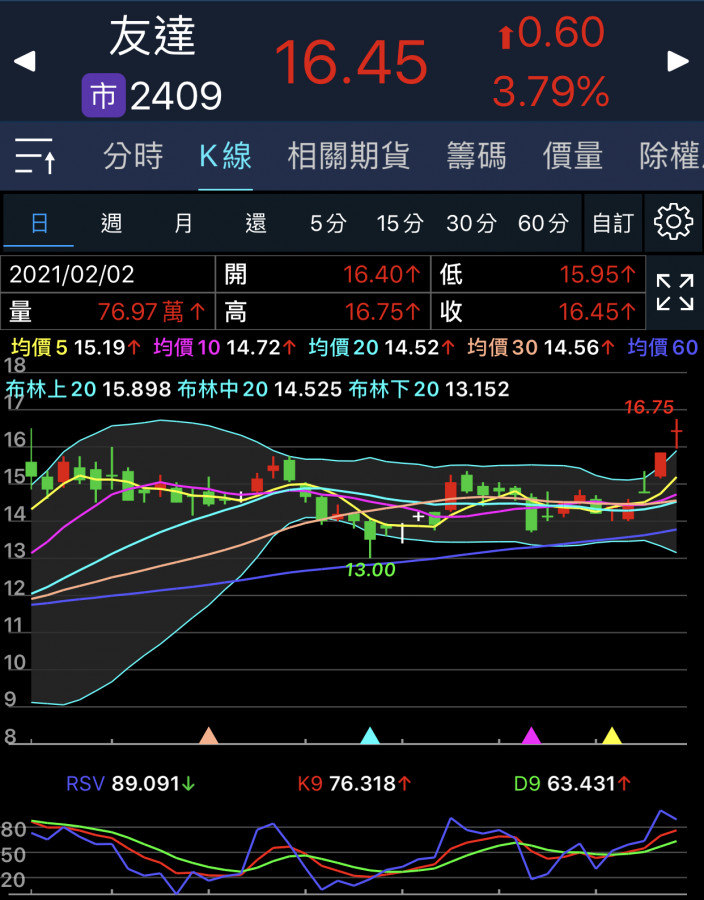Switch to the 分時 tab
Viewport: 704px width, 900px height.
coord(133,156)
